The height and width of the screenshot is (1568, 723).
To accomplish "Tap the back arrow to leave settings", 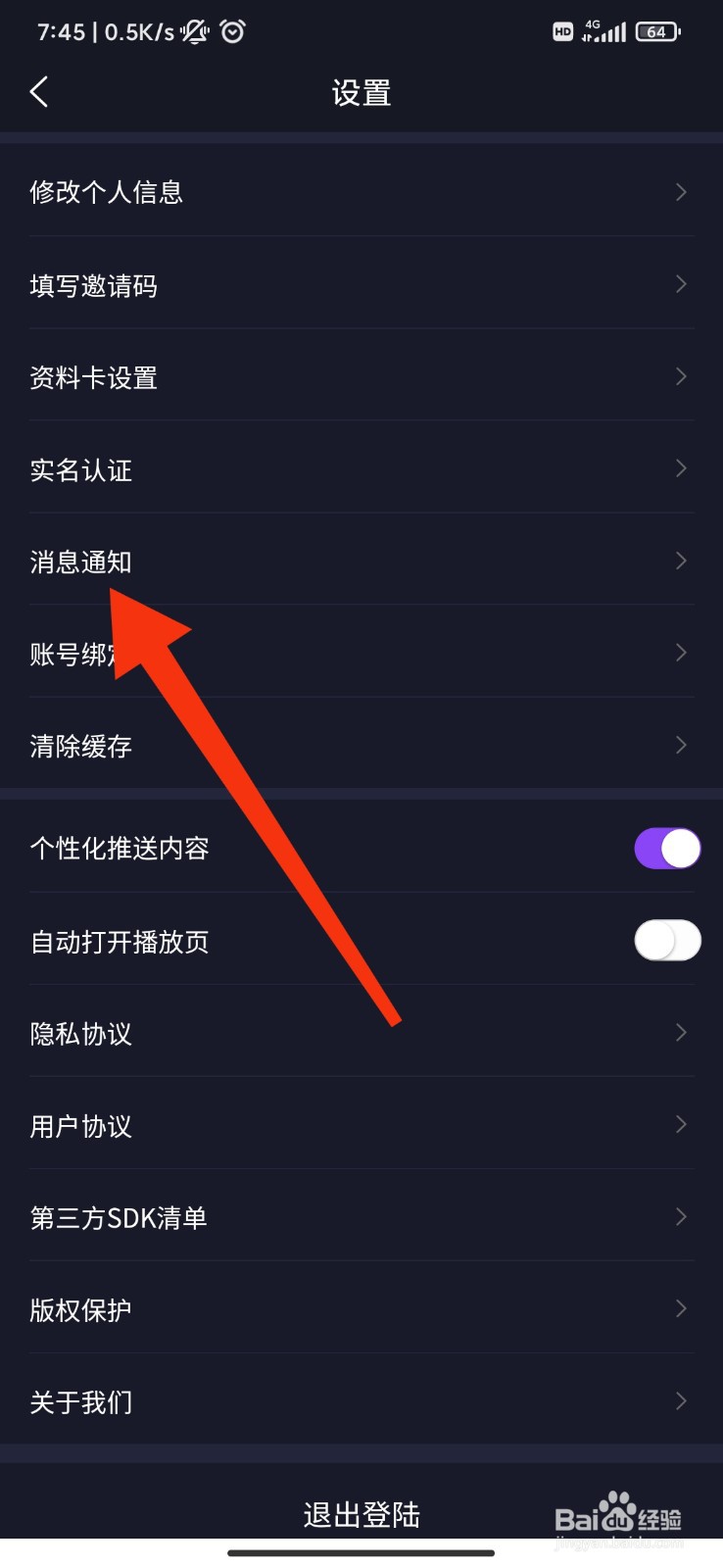I will 39,91.
